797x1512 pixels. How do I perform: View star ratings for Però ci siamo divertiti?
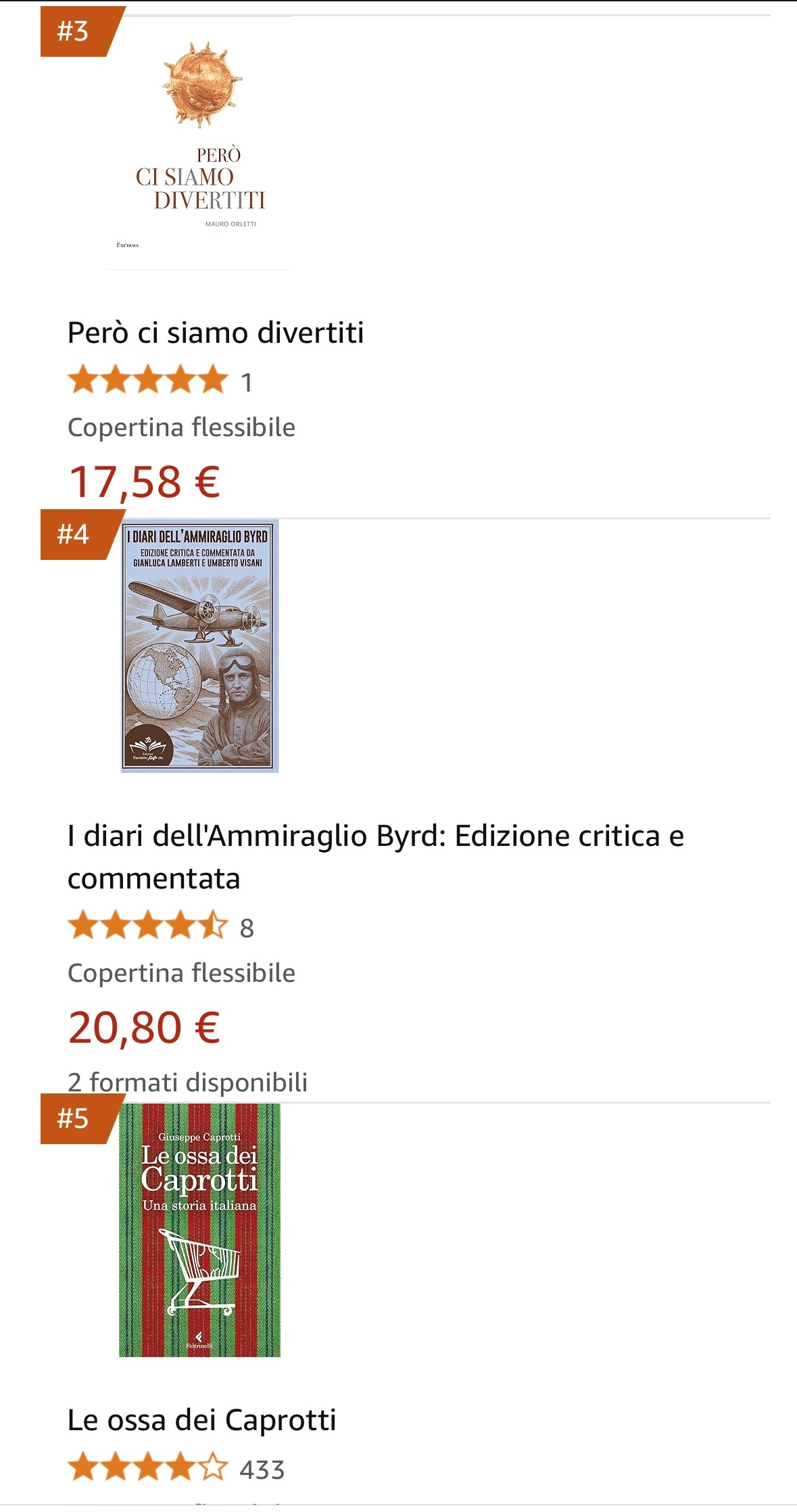[x=147, y=380]
